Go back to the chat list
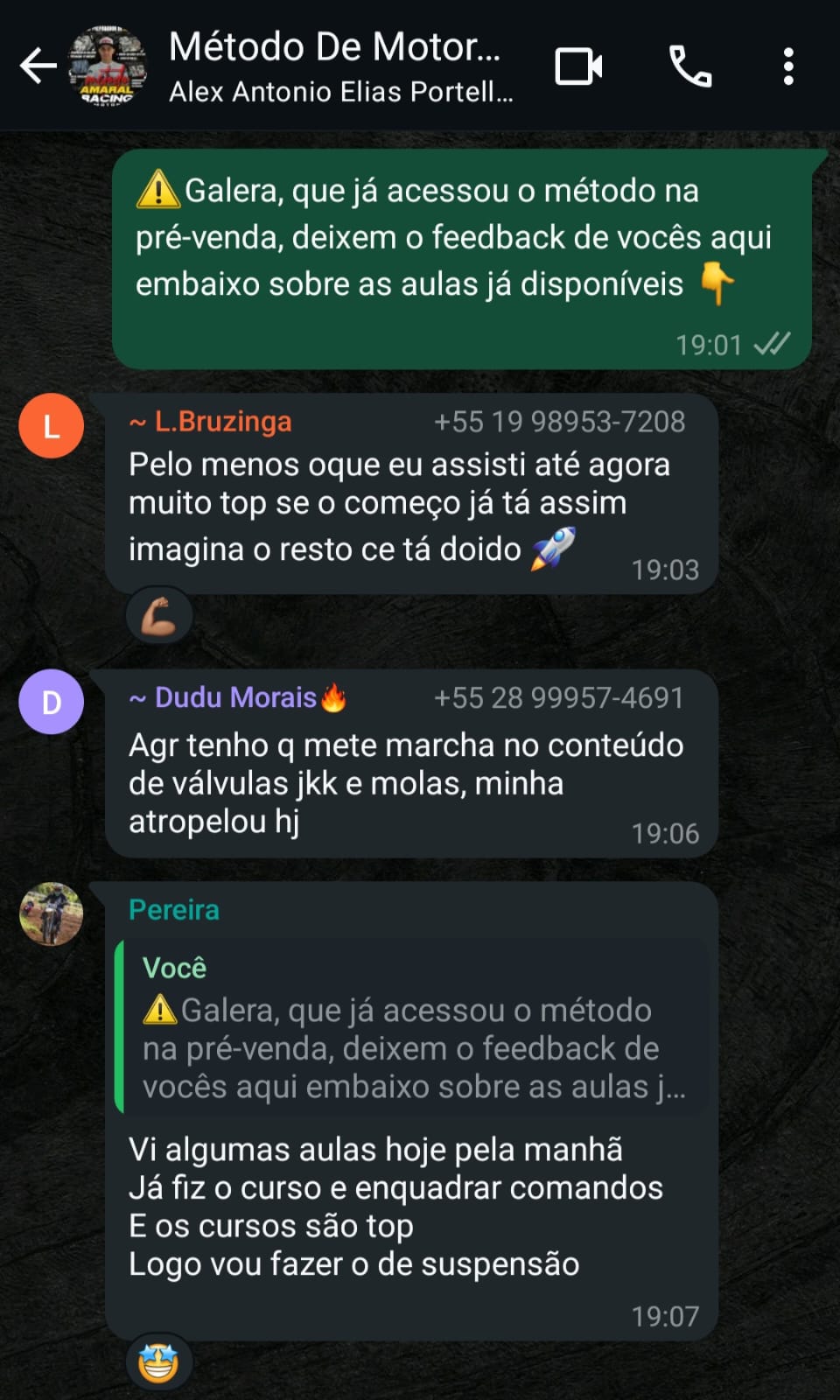This screenshot has width=840, height=1400. point(38,66)
